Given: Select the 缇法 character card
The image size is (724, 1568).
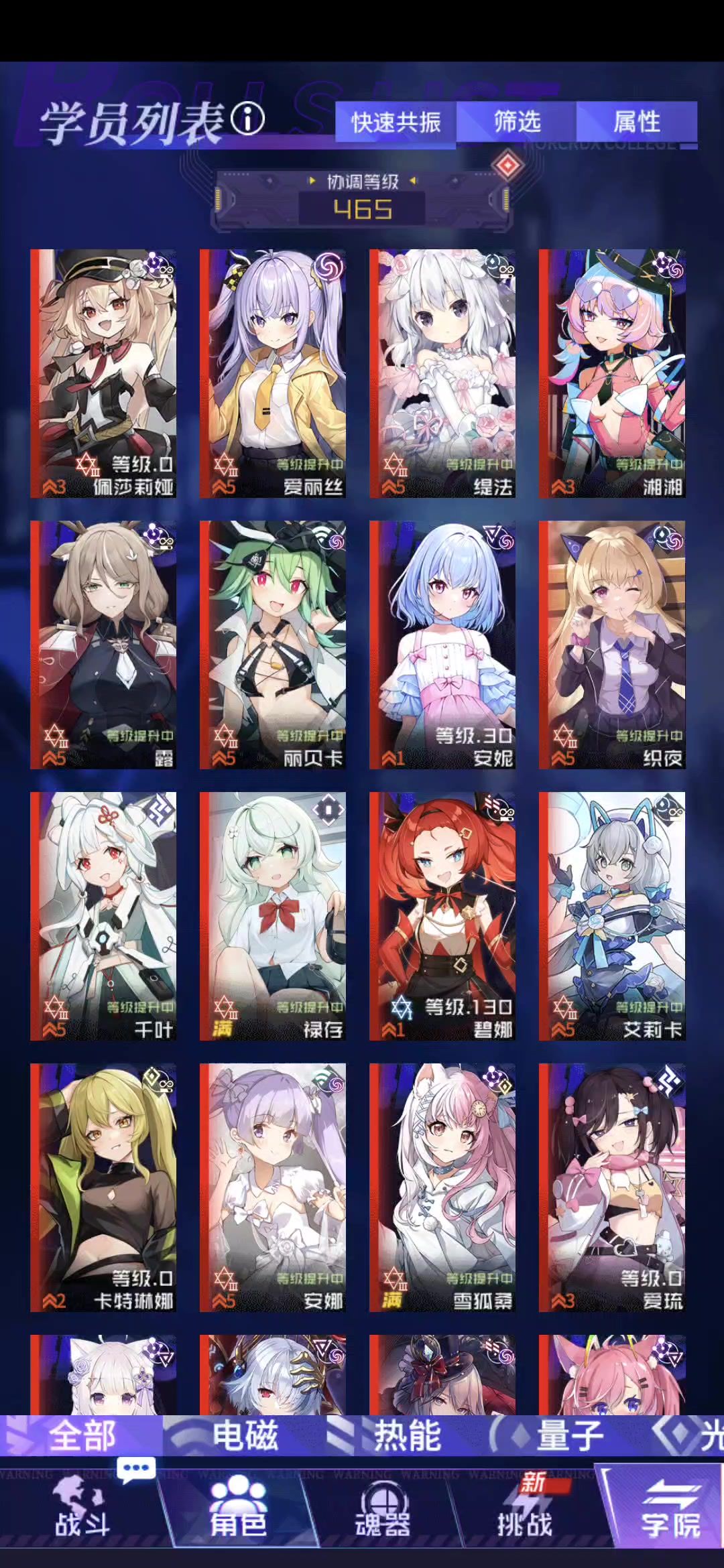Looking at the screenshot, I should [442, 373].
